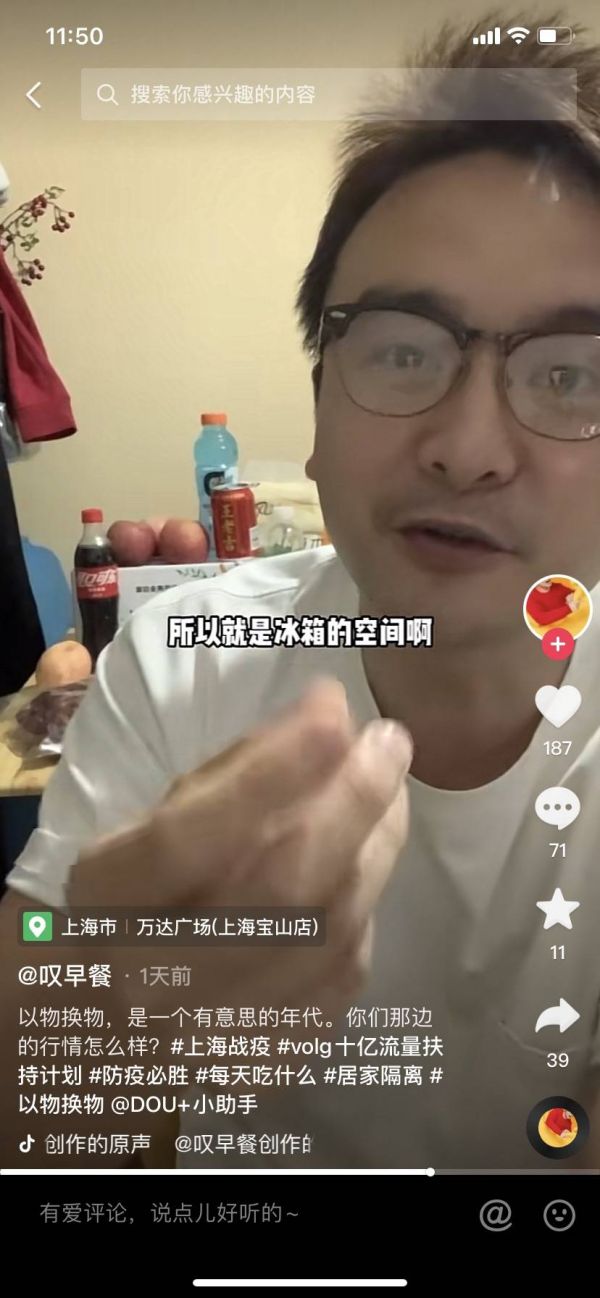Seek the video using the progress bar
The width and height of the screenshot is (600, 1298).
[300, 1171]
